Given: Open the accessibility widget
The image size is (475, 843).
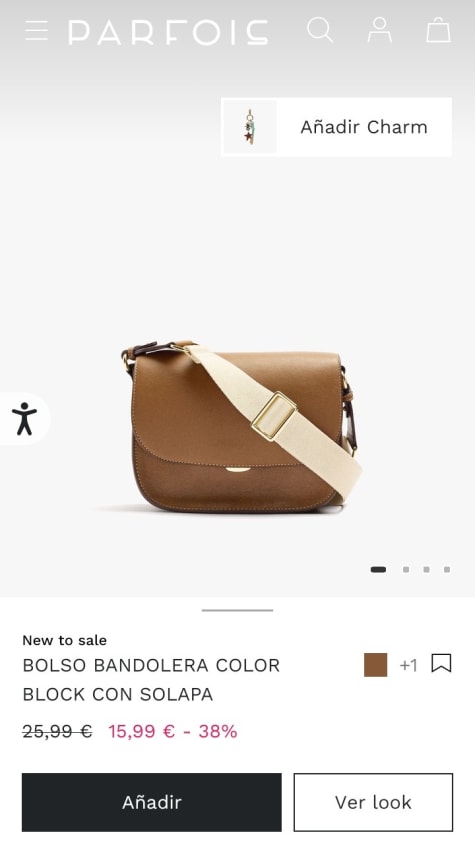Looking at the screenshot, I should pos(24,418).
